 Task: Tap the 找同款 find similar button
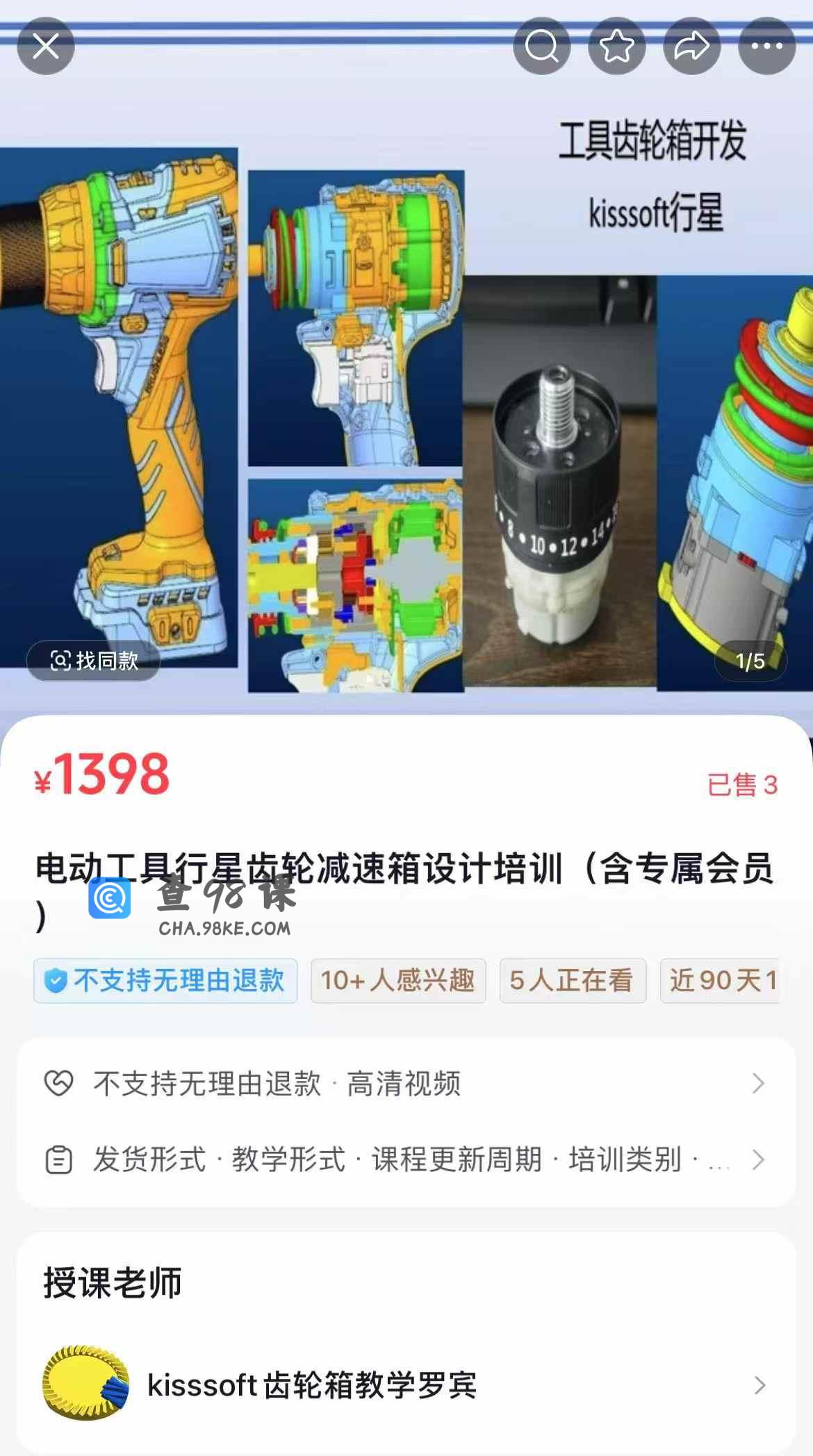click(x=94, y=660)
